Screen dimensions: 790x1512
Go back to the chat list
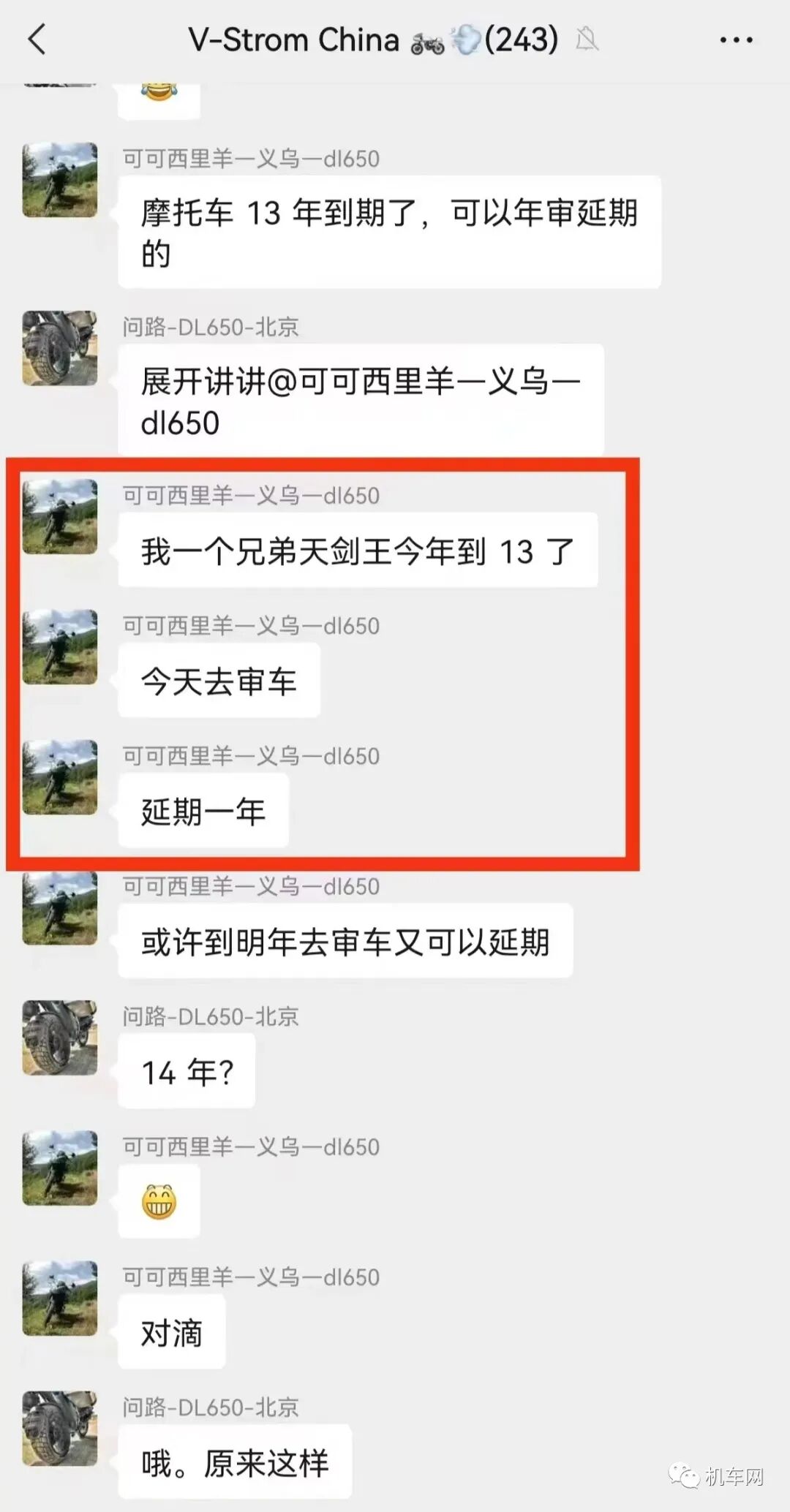[x=37, y=39]
